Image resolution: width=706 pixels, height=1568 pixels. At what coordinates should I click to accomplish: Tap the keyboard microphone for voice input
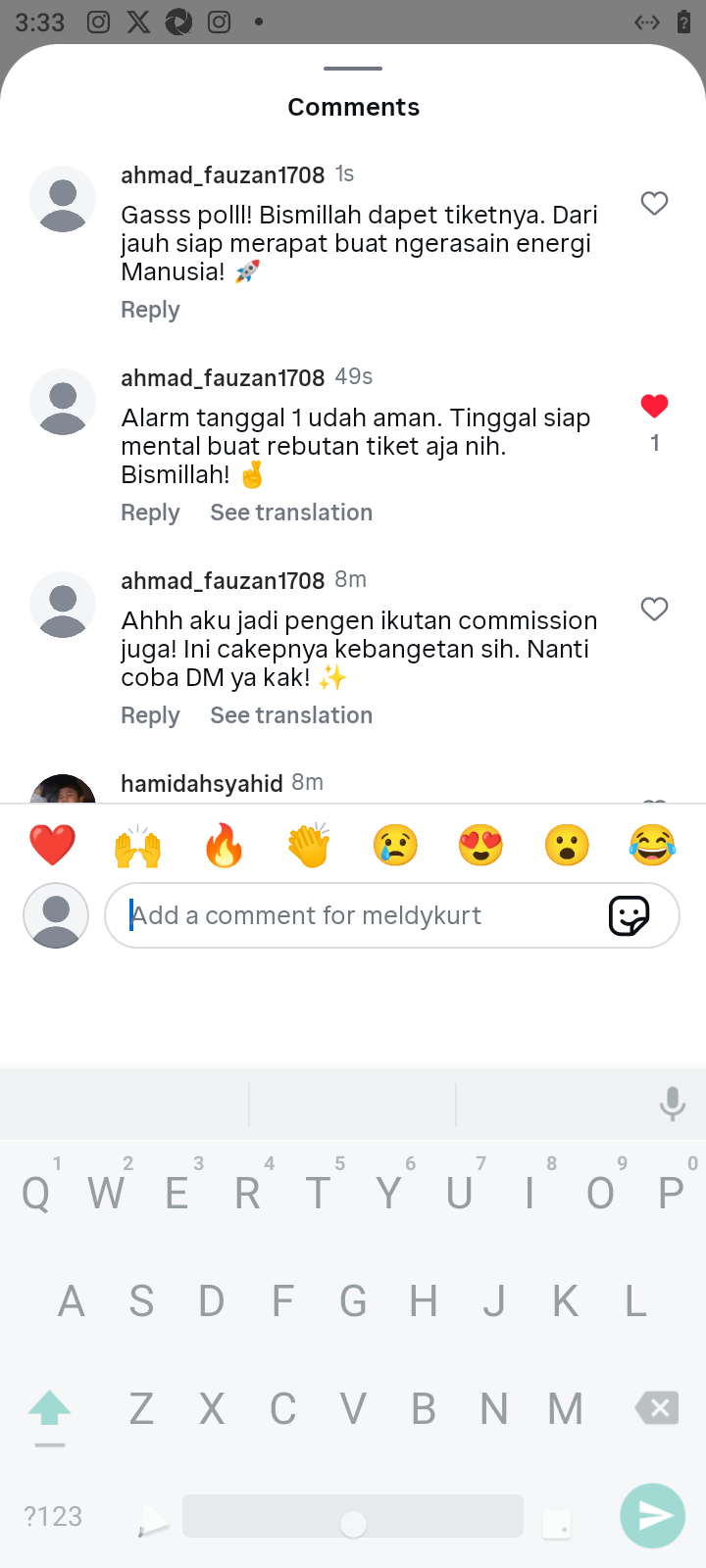672,1103
